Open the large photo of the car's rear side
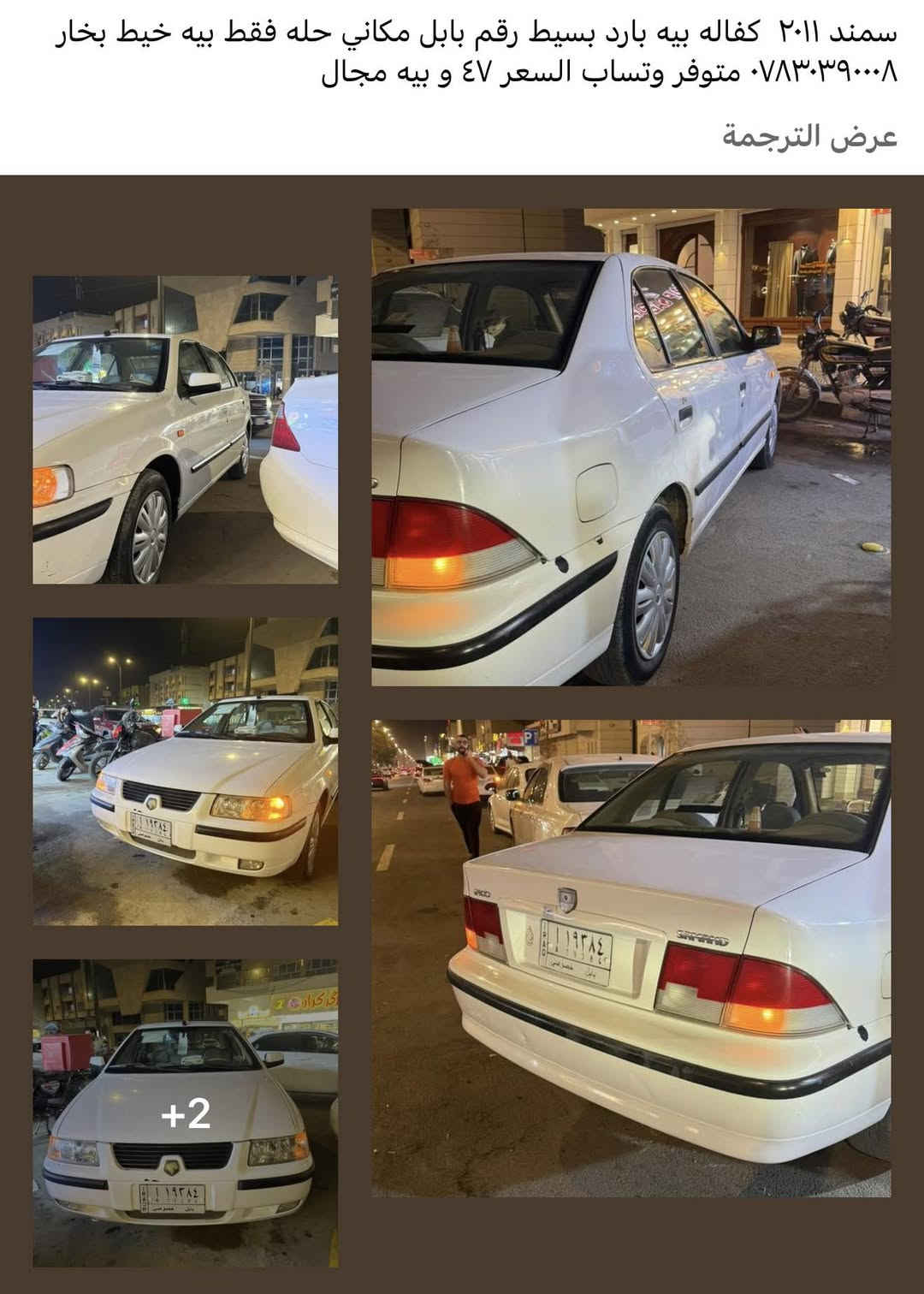924x1294 pixels. 631,447
